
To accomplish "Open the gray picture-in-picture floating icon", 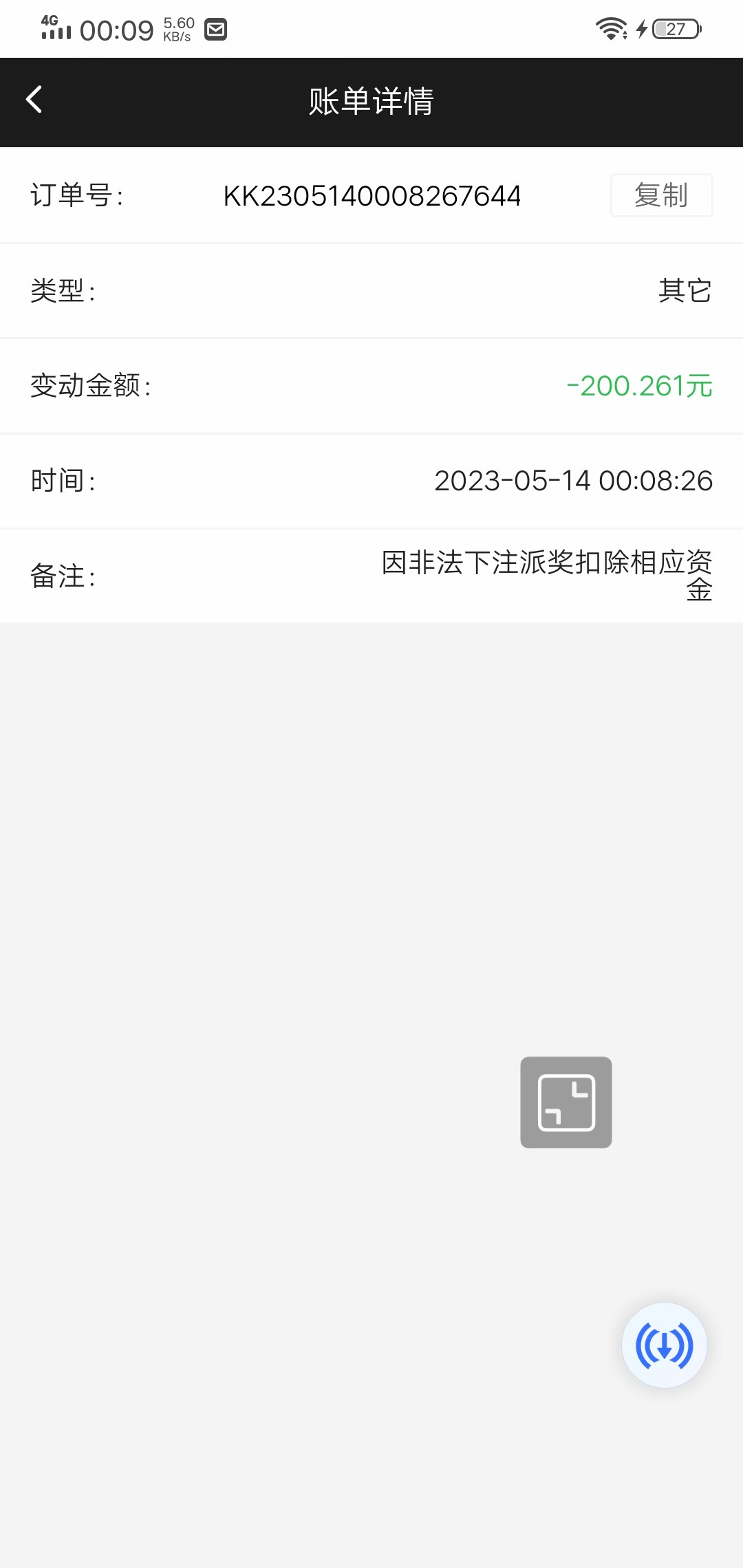I will tap(566, 1102).
